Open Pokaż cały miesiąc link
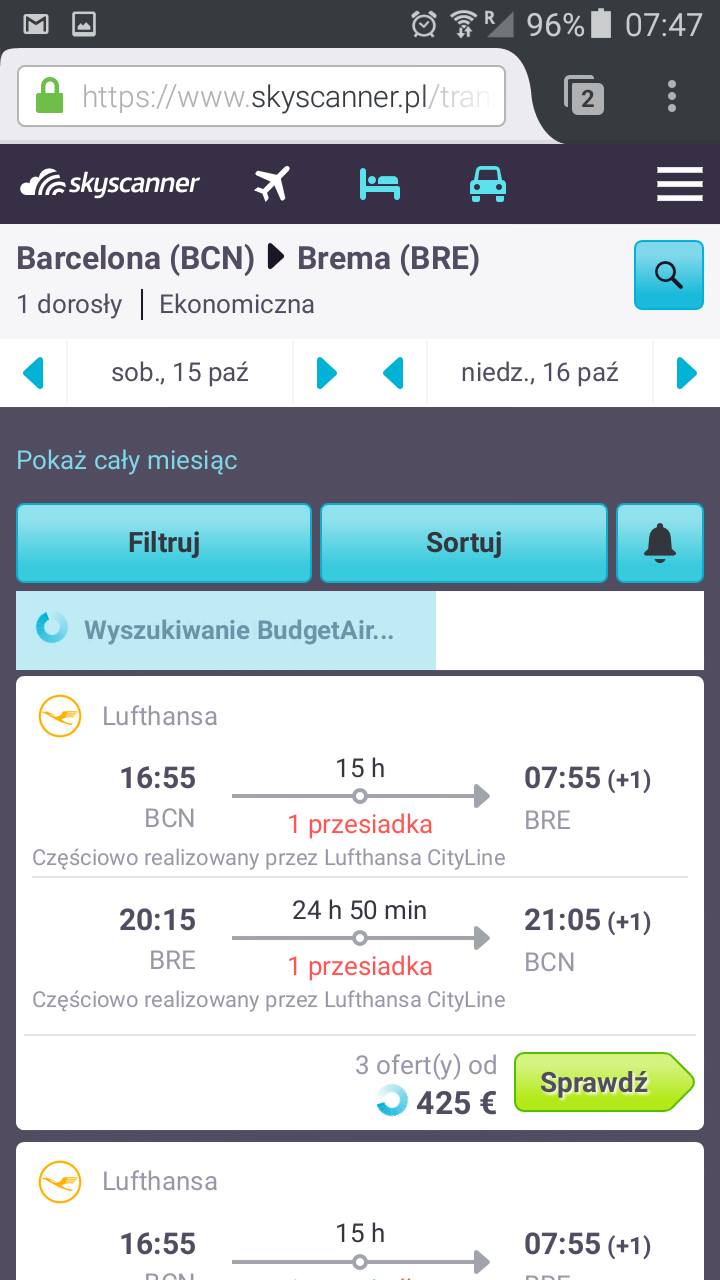Image resolution: width=720 pixels, height=1280 pixels. click(127, 461)
